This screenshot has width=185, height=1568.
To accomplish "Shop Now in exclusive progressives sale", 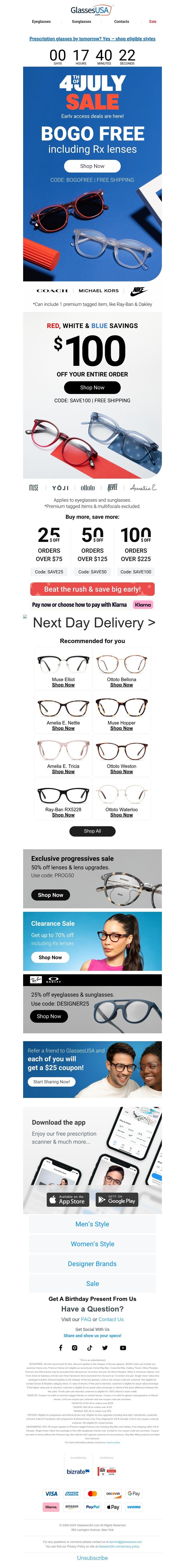I will (50, 895).
